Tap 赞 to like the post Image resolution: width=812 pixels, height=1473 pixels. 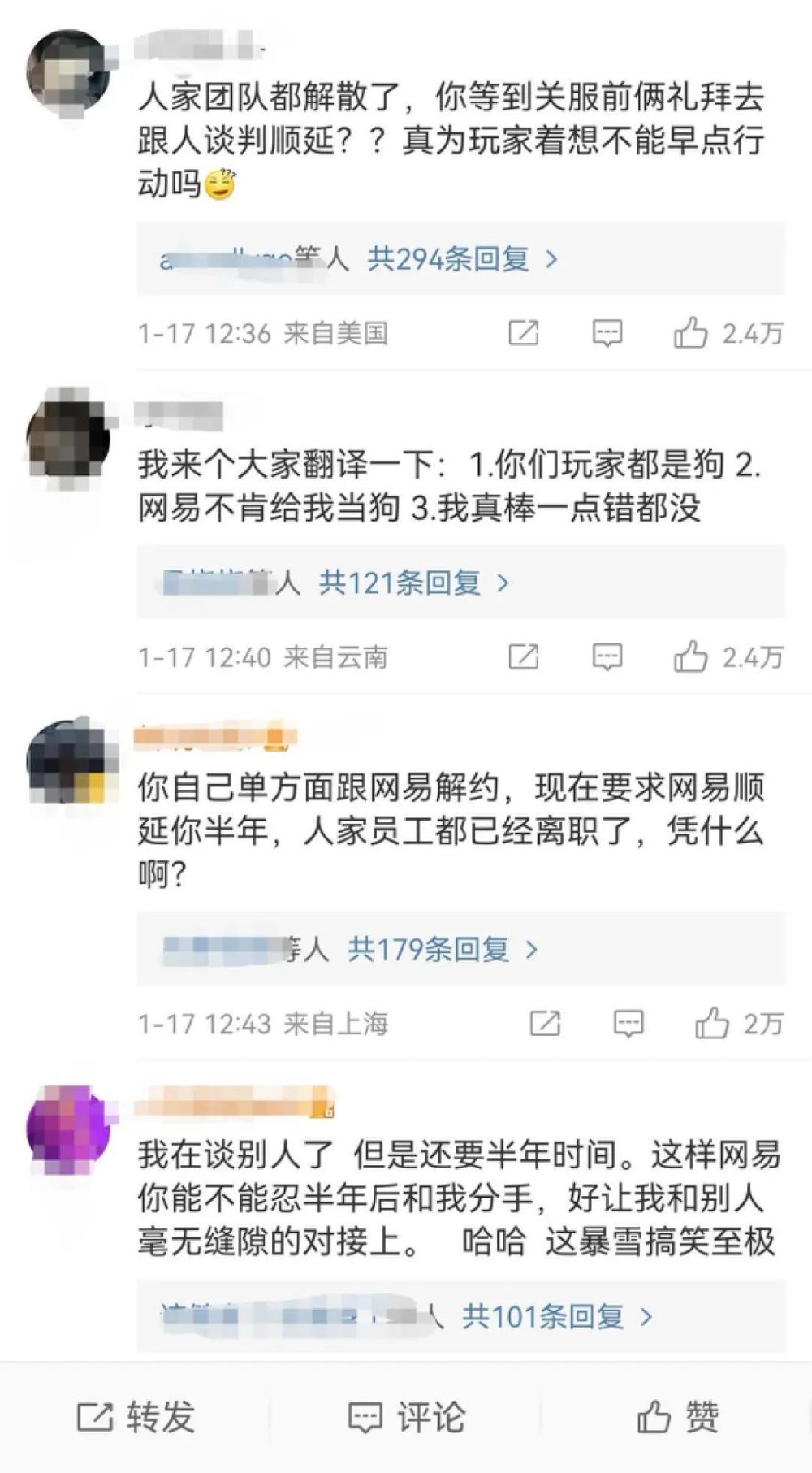point(677,1417)
